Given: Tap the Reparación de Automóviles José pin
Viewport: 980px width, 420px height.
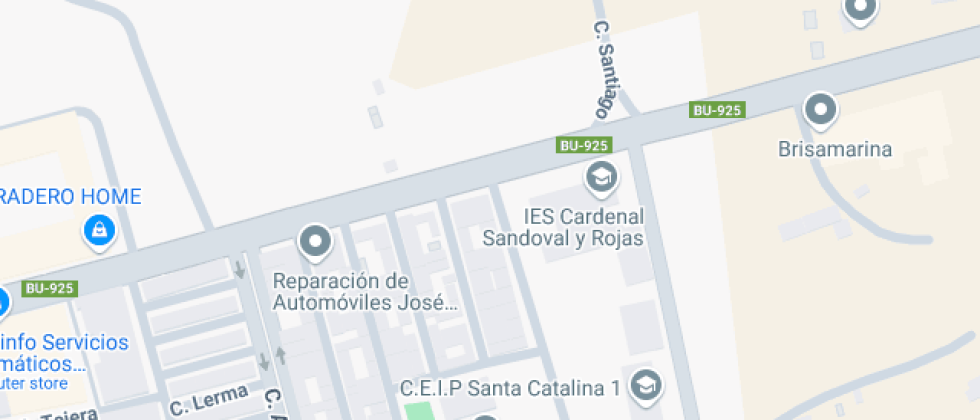Looking at the screenshot, I should 316,242.
